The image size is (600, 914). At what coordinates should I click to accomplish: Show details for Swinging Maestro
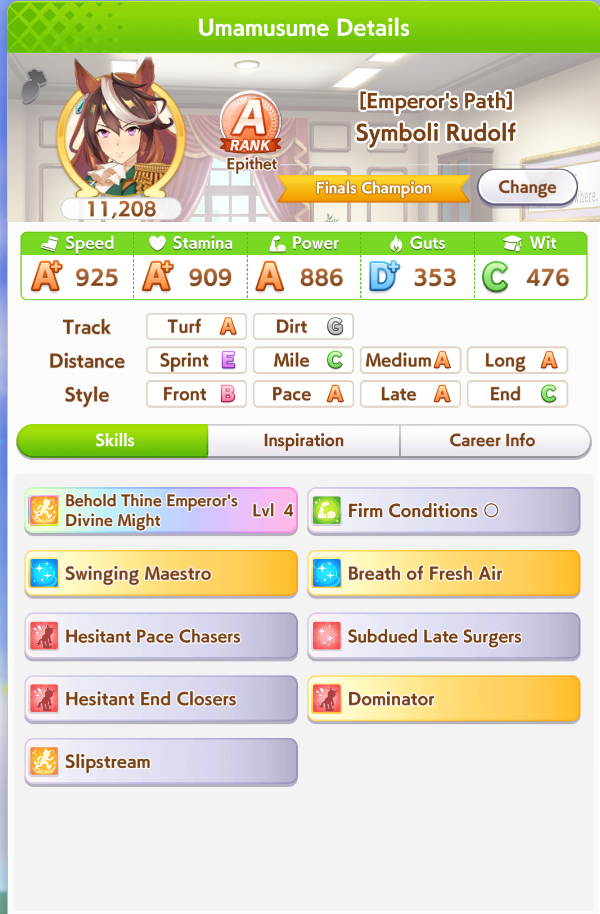click(161, 574)
